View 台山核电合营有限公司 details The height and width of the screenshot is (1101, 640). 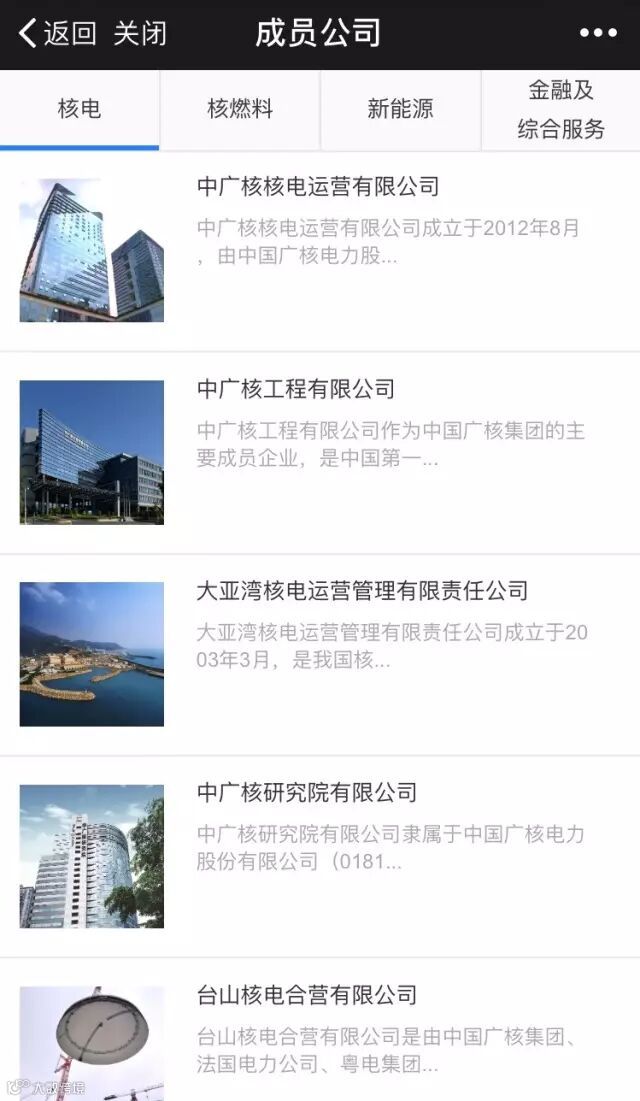pos(307,995)
